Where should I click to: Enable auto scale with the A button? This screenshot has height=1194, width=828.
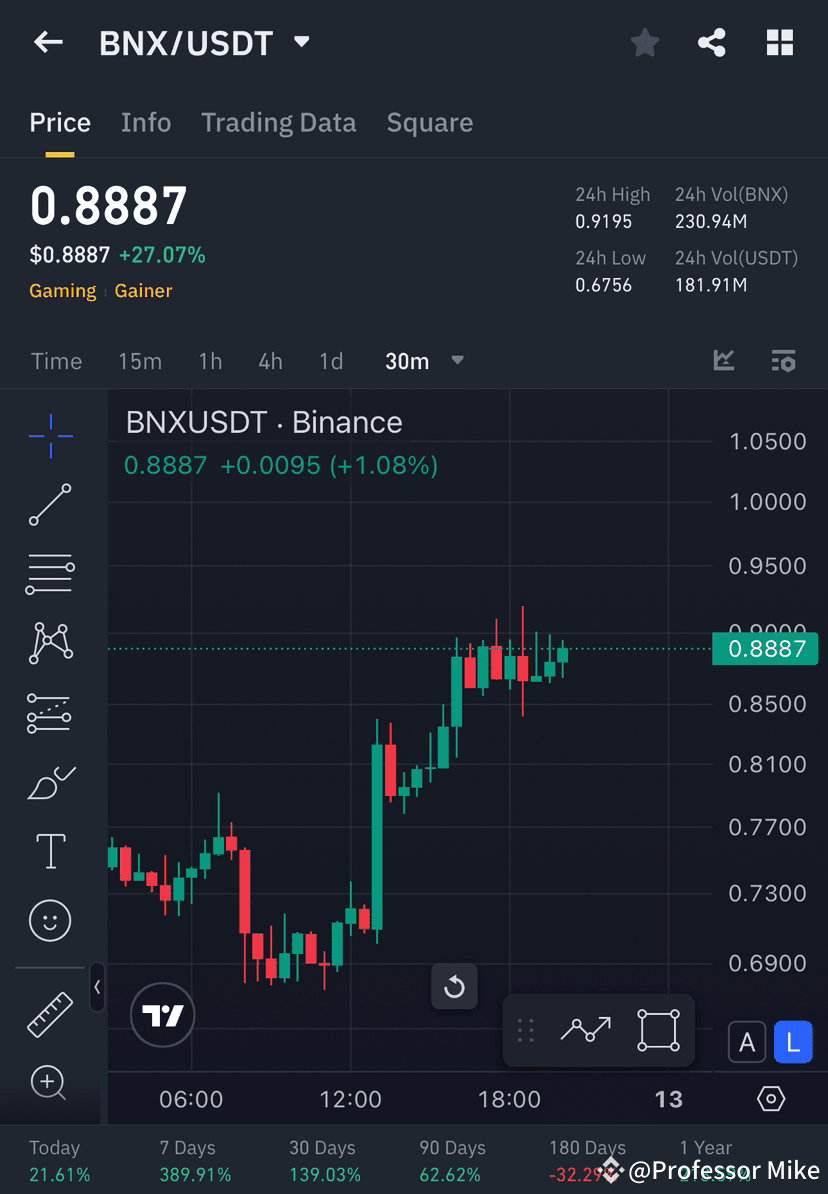point(747,1042)
